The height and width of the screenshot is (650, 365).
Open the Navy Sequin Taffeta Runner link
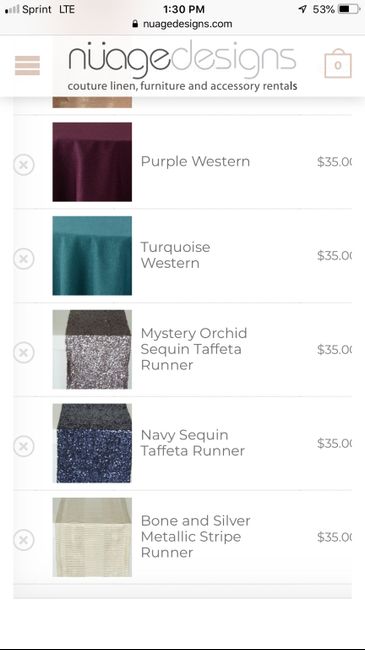pyautogui.click(x=193, y=443)
